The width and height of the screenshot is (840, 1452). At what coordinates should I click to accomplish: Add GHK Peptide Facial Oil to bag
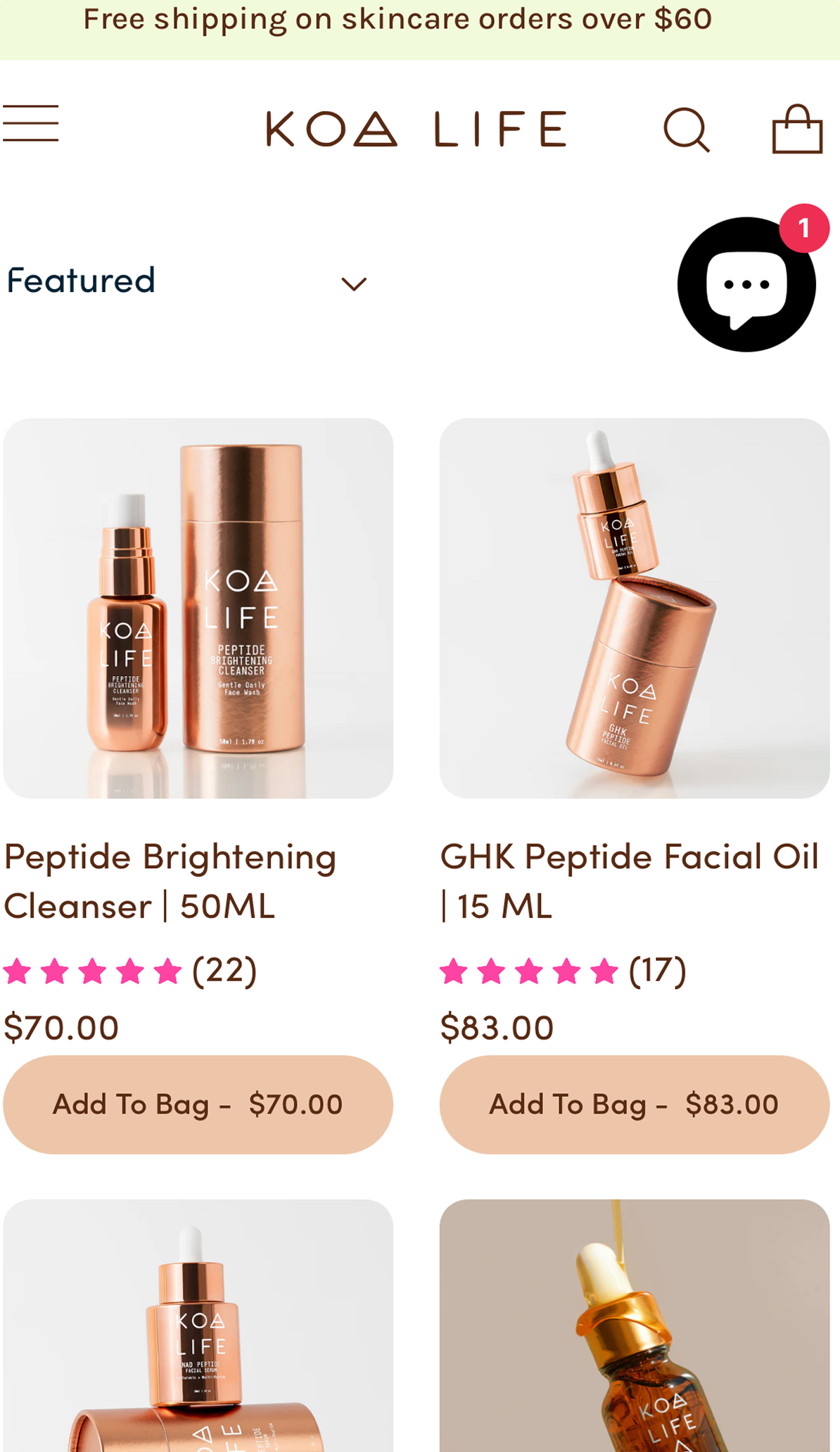635,1104
